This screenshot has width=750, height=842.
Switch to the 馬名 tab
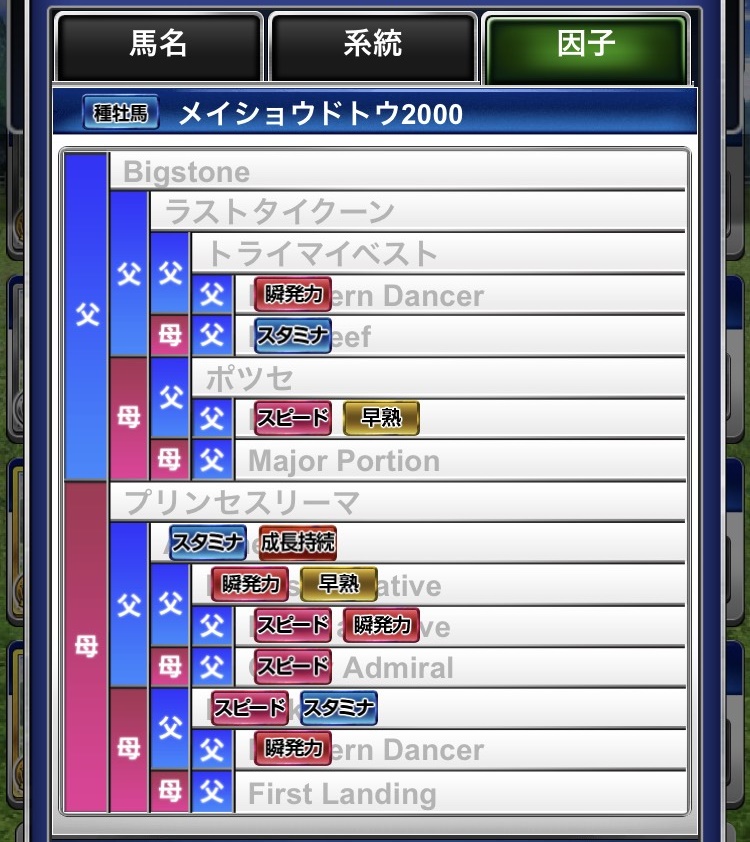pyautogui.click(x=159, y=45)
